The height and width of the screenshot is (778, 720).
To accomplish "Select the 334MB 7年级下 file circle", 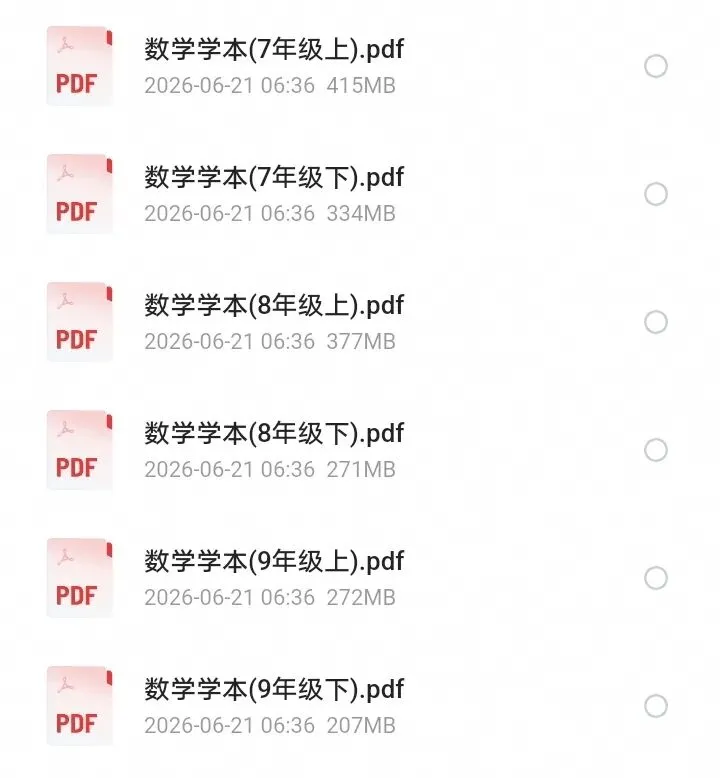I will [x=655, y=194].
